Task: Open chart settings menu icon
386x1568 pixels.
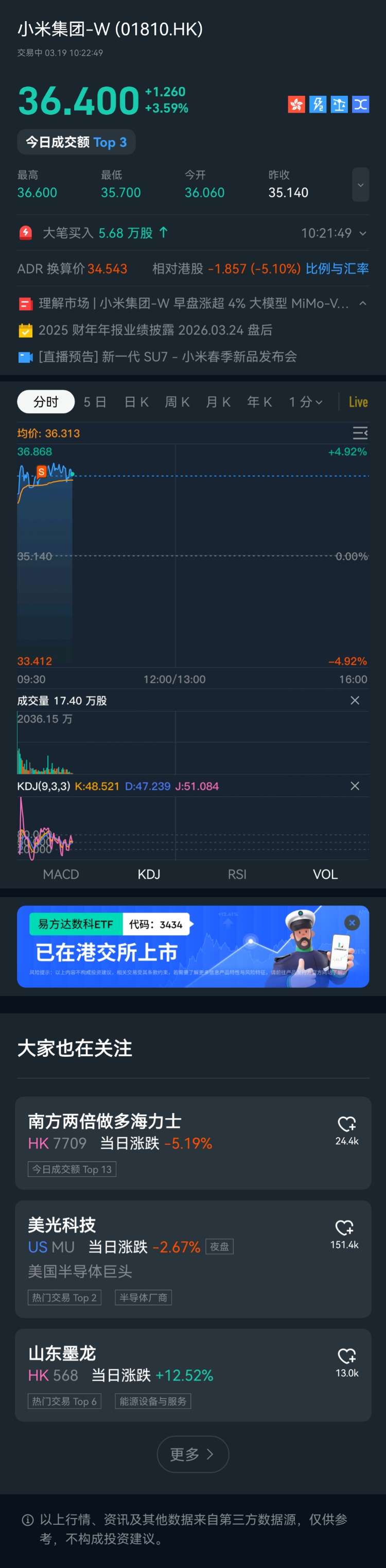Action: pyautogui.click(x=360, y=433)
